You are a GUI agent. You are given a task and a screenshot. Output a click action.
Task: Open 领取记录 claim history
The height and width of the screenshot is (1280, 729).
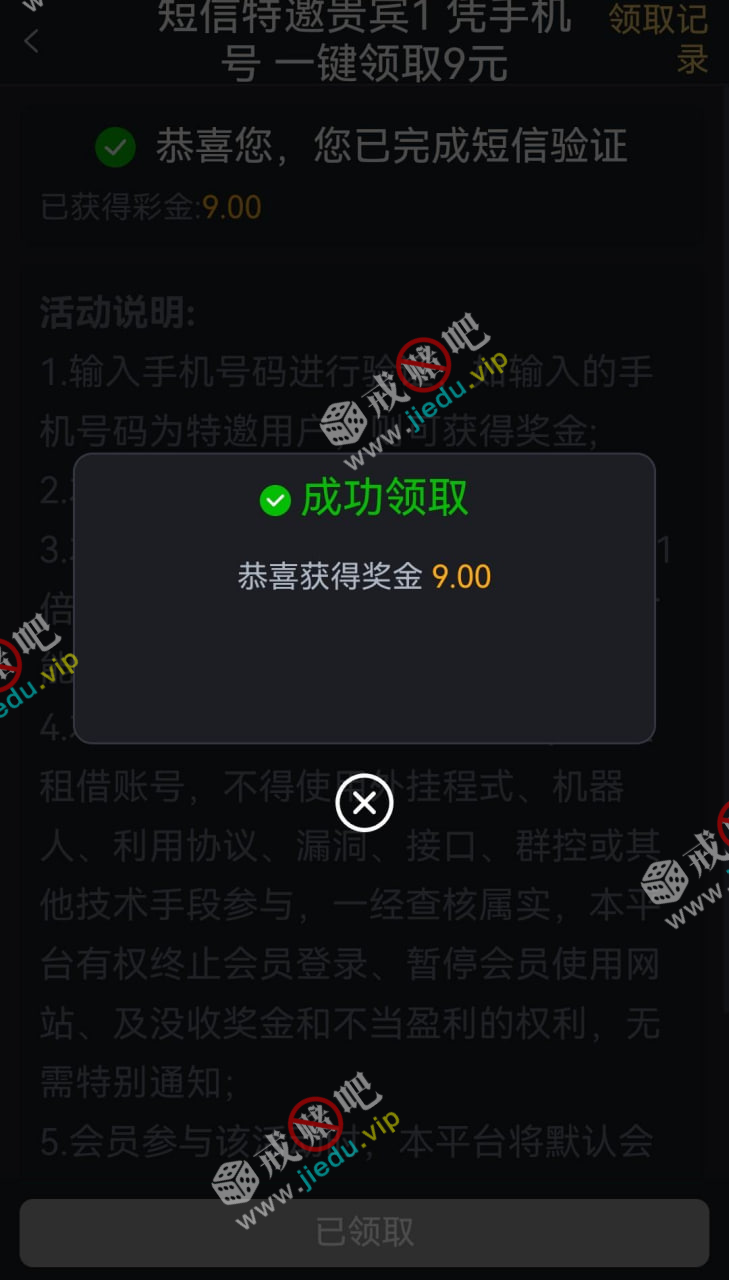(661, 38)
